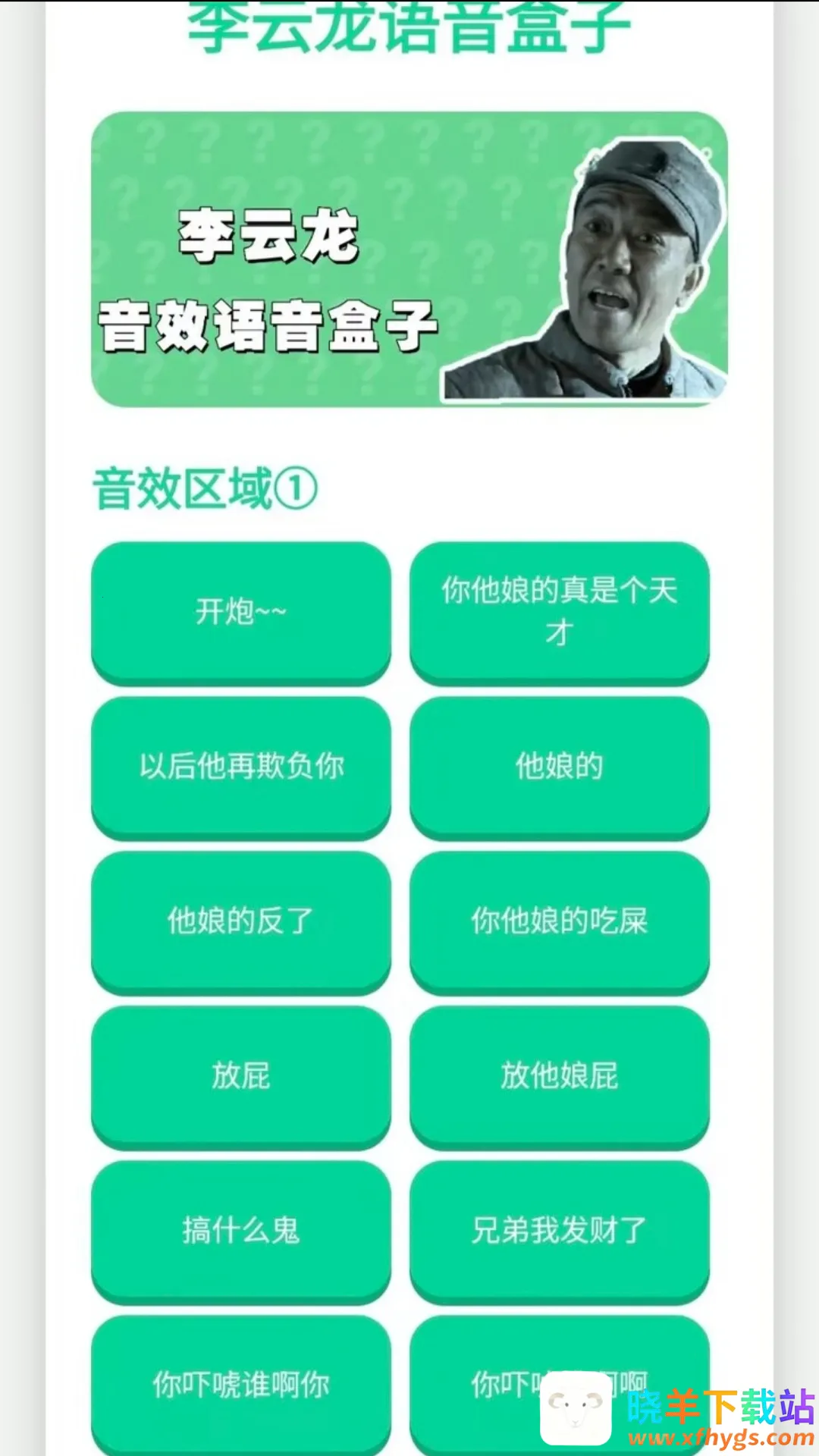
Task: Play the 开炮~~ sound effect
Action: (241, 611)
